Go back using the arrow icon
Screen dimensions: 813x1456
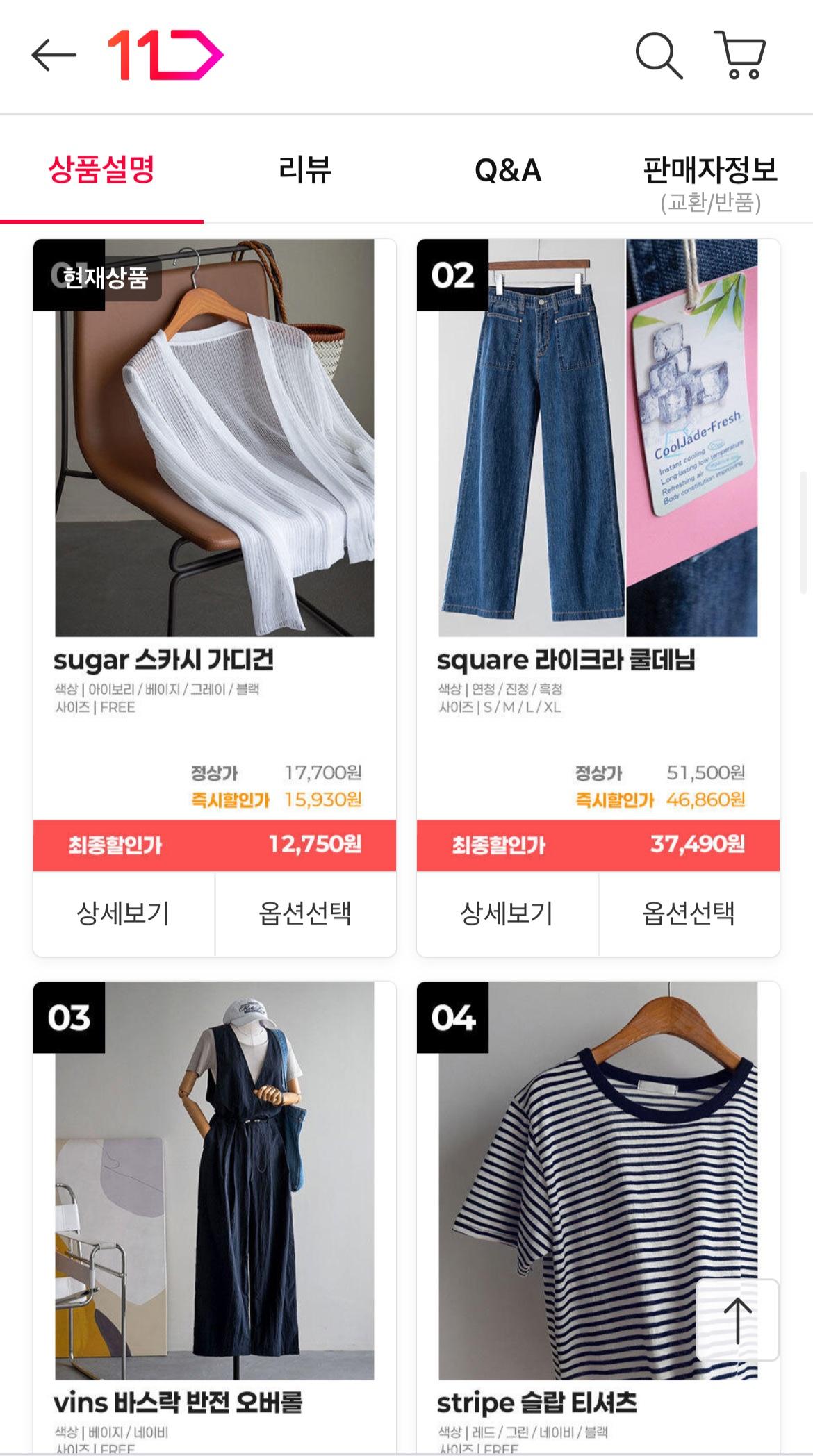tap(54, 55)
